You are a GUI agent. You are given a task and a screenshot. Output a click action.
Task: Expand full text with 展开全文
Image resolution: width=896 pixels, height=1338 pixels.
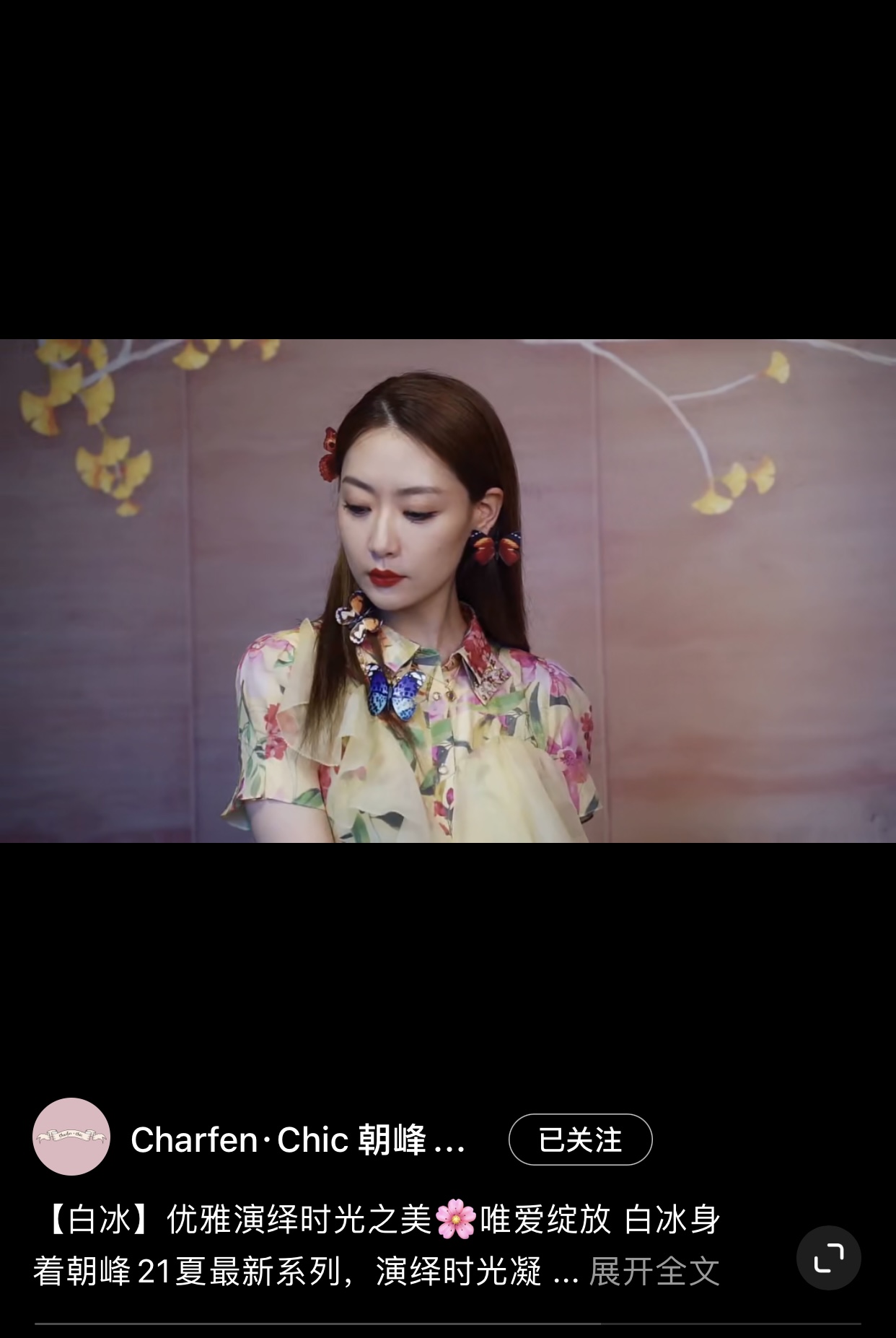point(654,1271)
